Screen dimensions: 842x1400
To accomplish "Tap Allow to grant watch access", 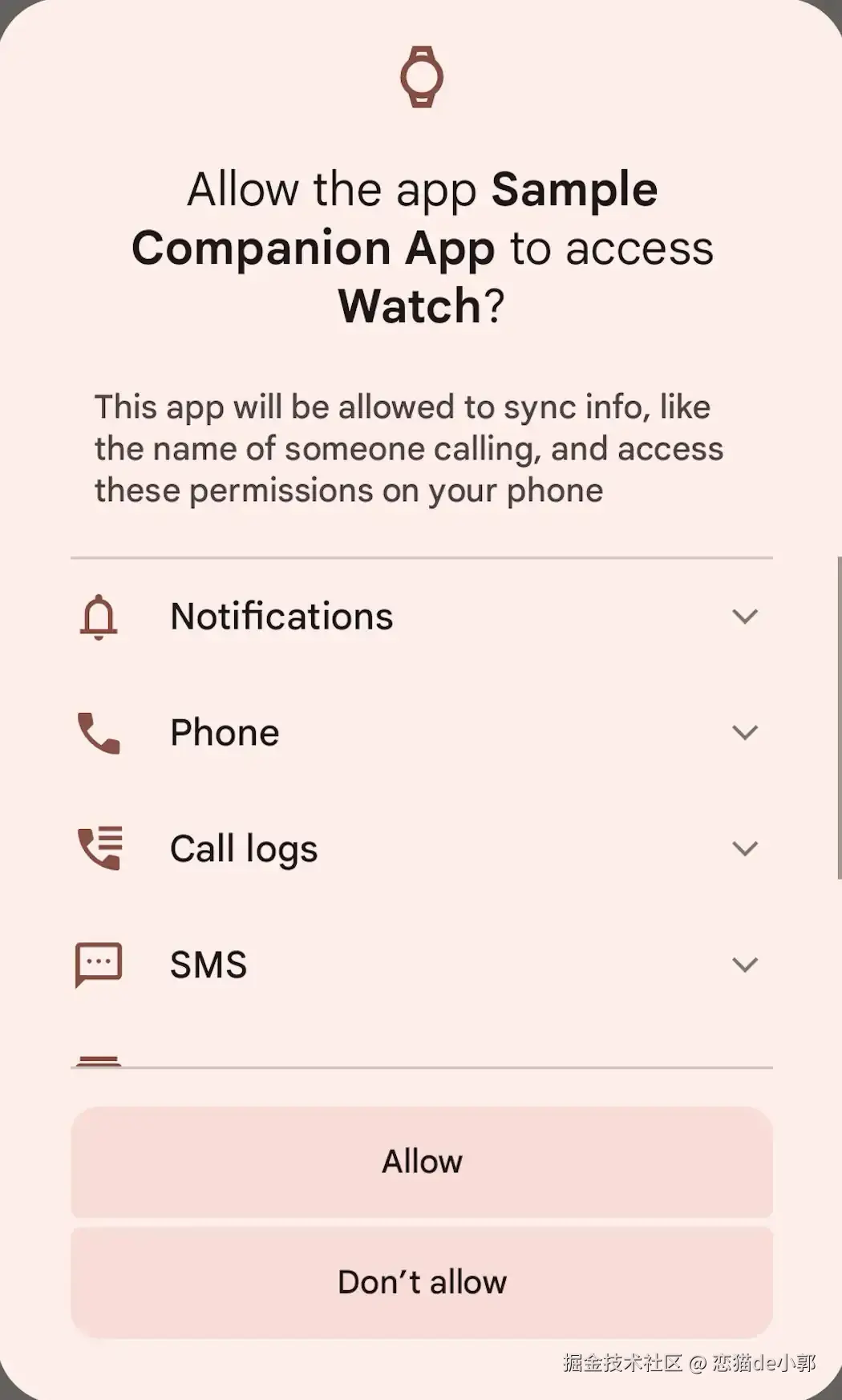I will pos(422,1162).
